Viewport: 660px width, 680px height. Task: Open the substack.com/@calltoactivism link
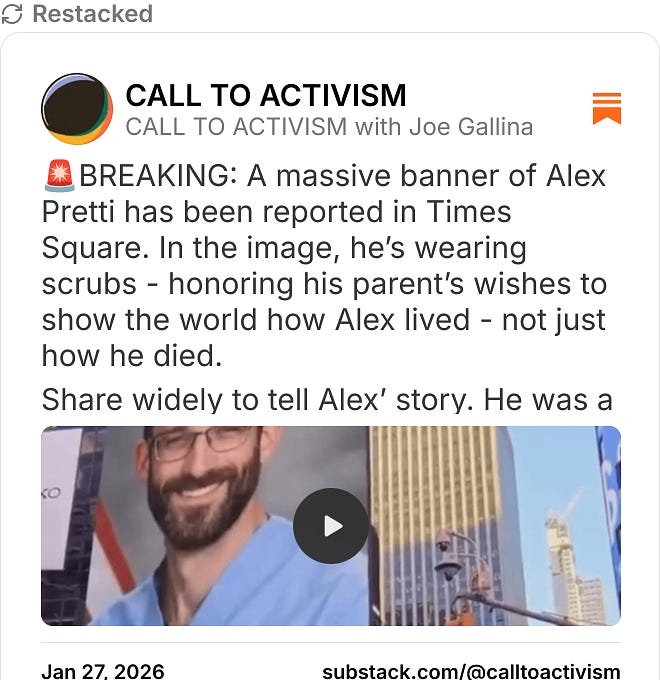[470, 671]
